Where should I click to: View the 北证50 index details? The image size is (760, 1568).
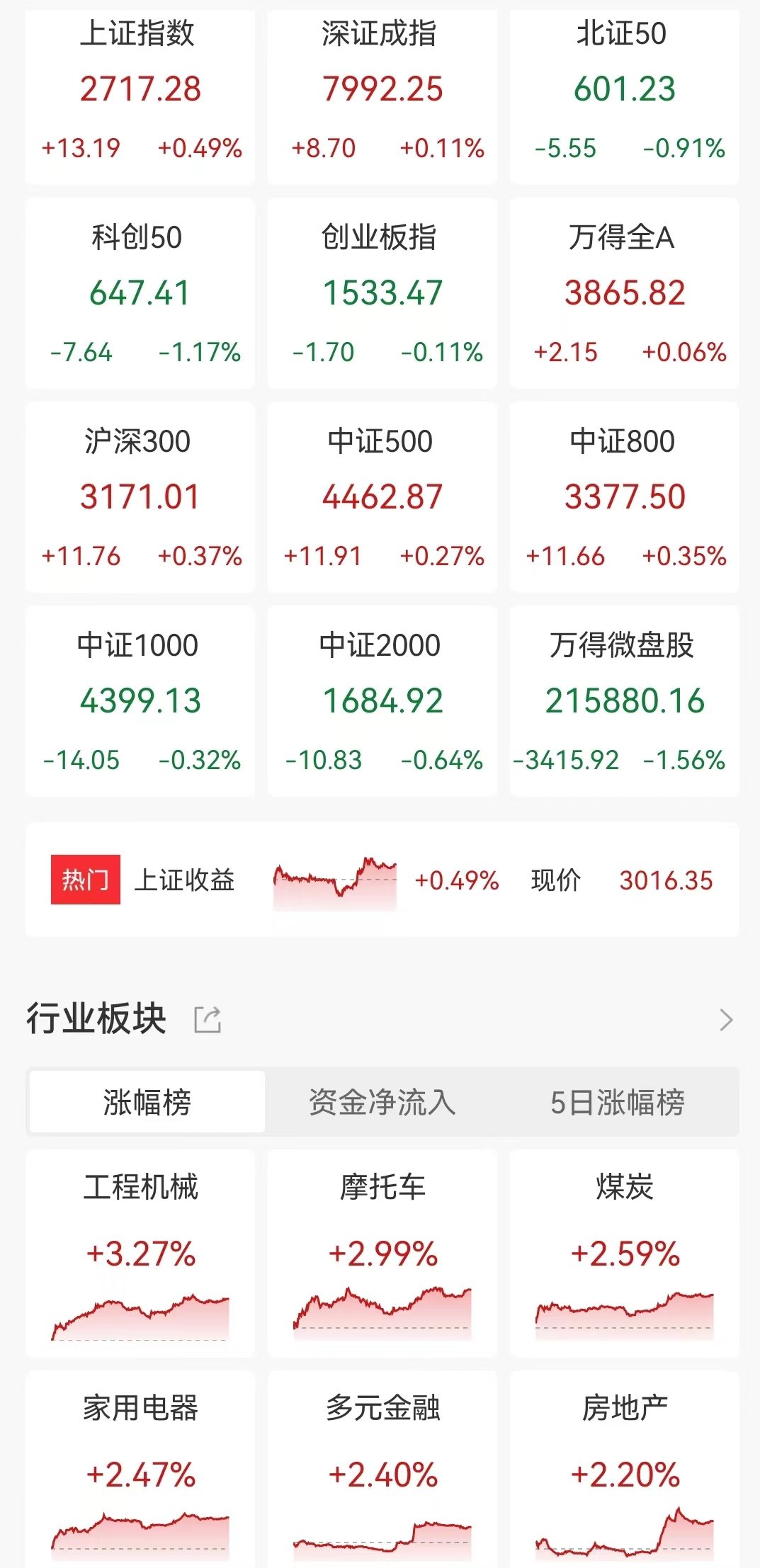624,96
